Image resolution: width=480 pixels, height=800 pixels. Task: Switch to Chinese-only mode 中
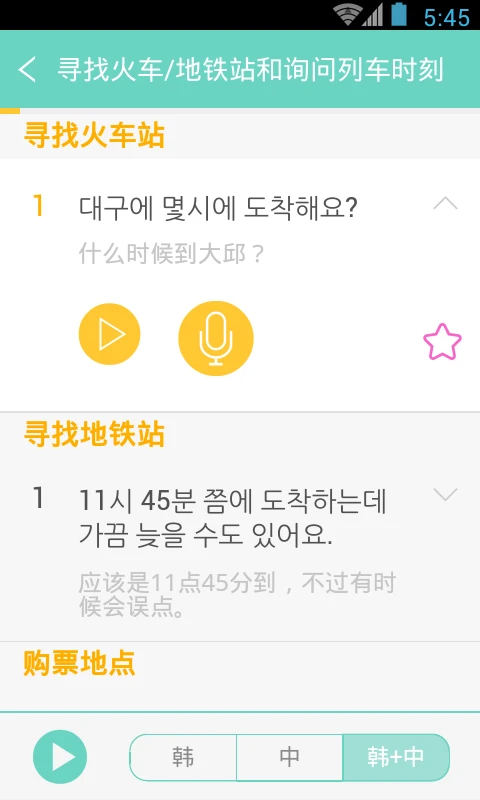click(289, 757)
